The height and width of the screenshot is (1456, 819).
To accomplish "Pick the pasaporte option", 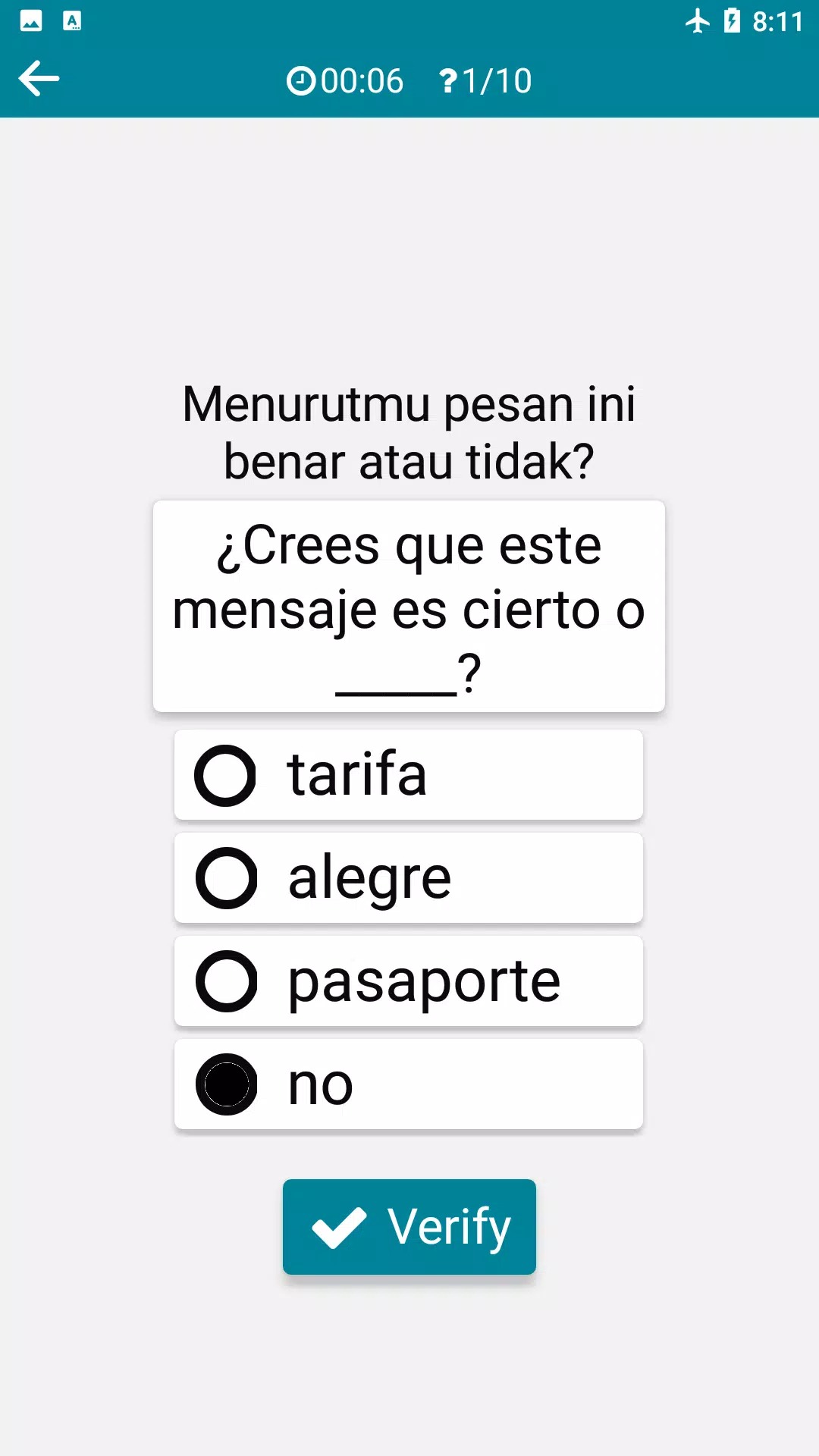I will tap(408, 981).
